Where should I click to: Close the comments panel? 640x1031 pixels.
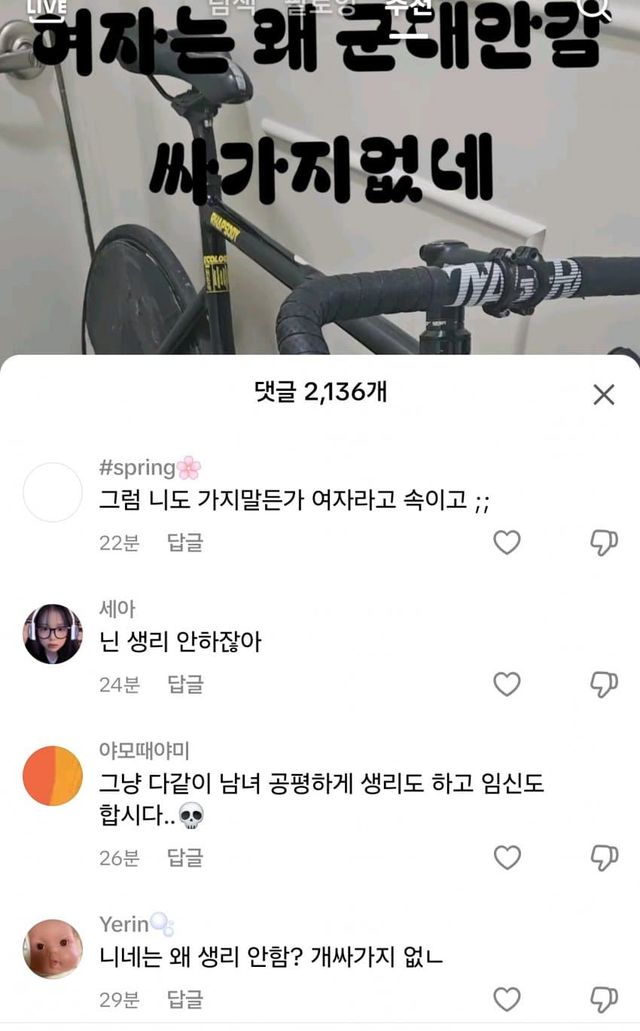tap(603, 395)
